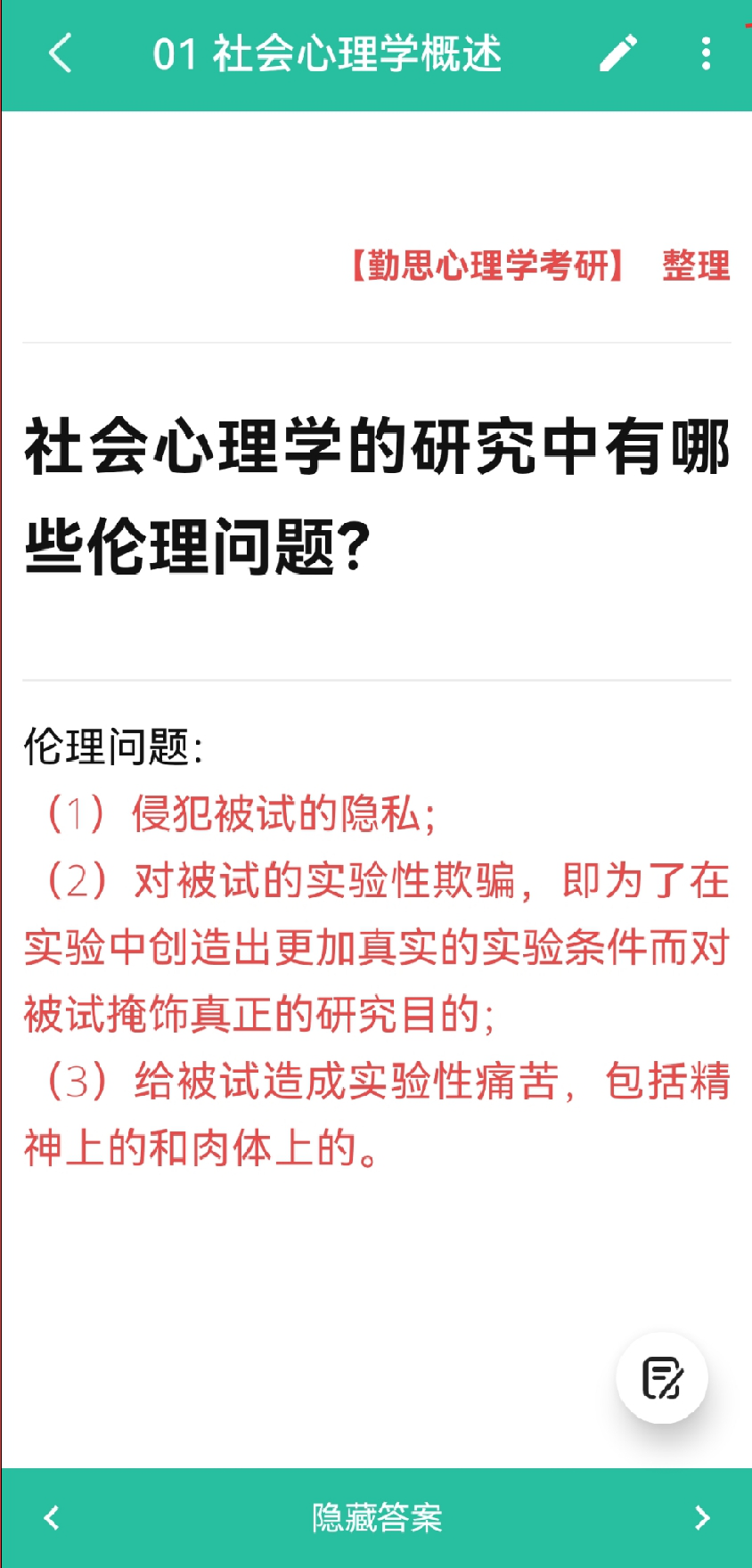This screenshot has width=752, height=1568.
Task: Open the three-dot overflow menu
Action: point(706,53)
